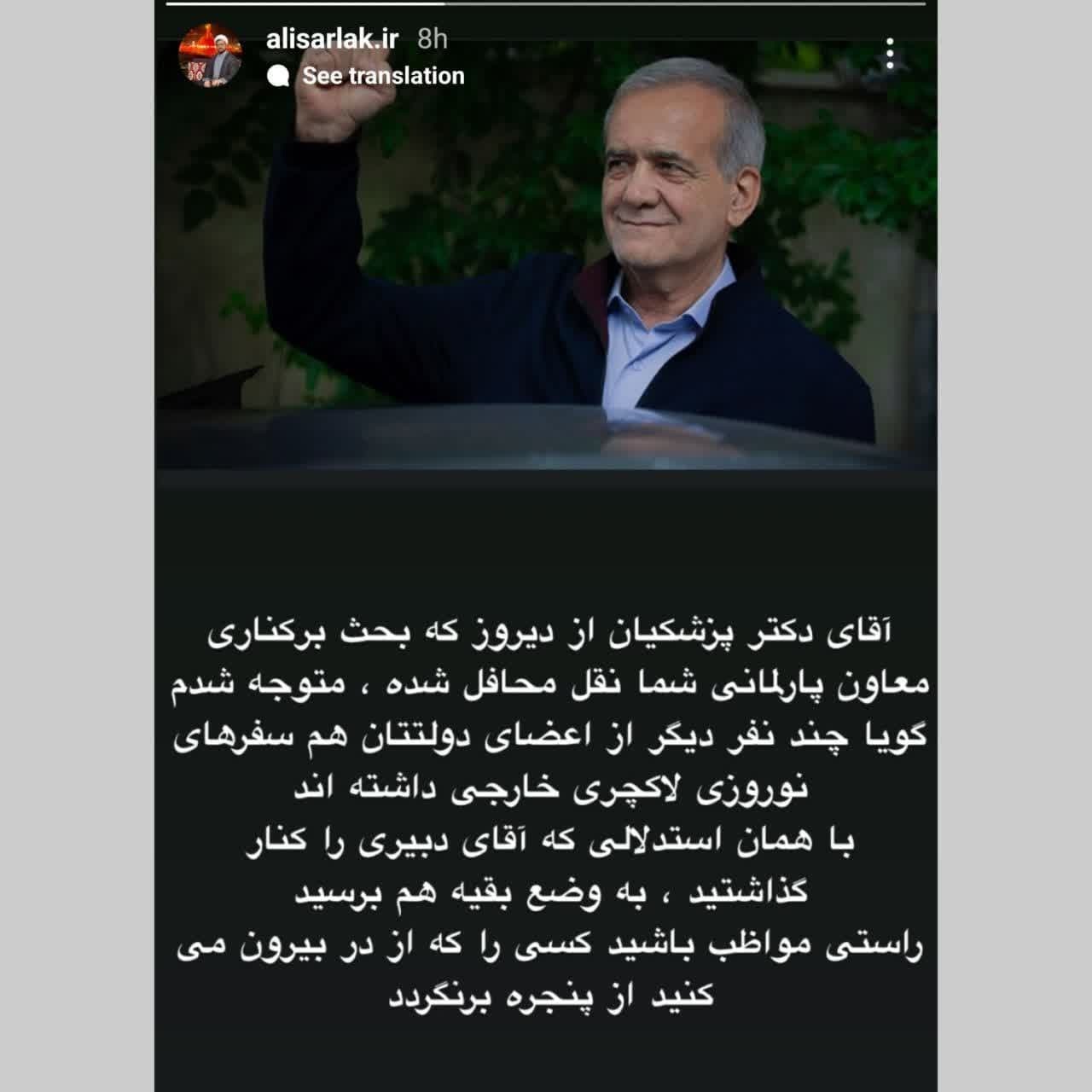Open the three-dot story options menu
This screenshot has width=1092, height=1092.
click(890, 53)
